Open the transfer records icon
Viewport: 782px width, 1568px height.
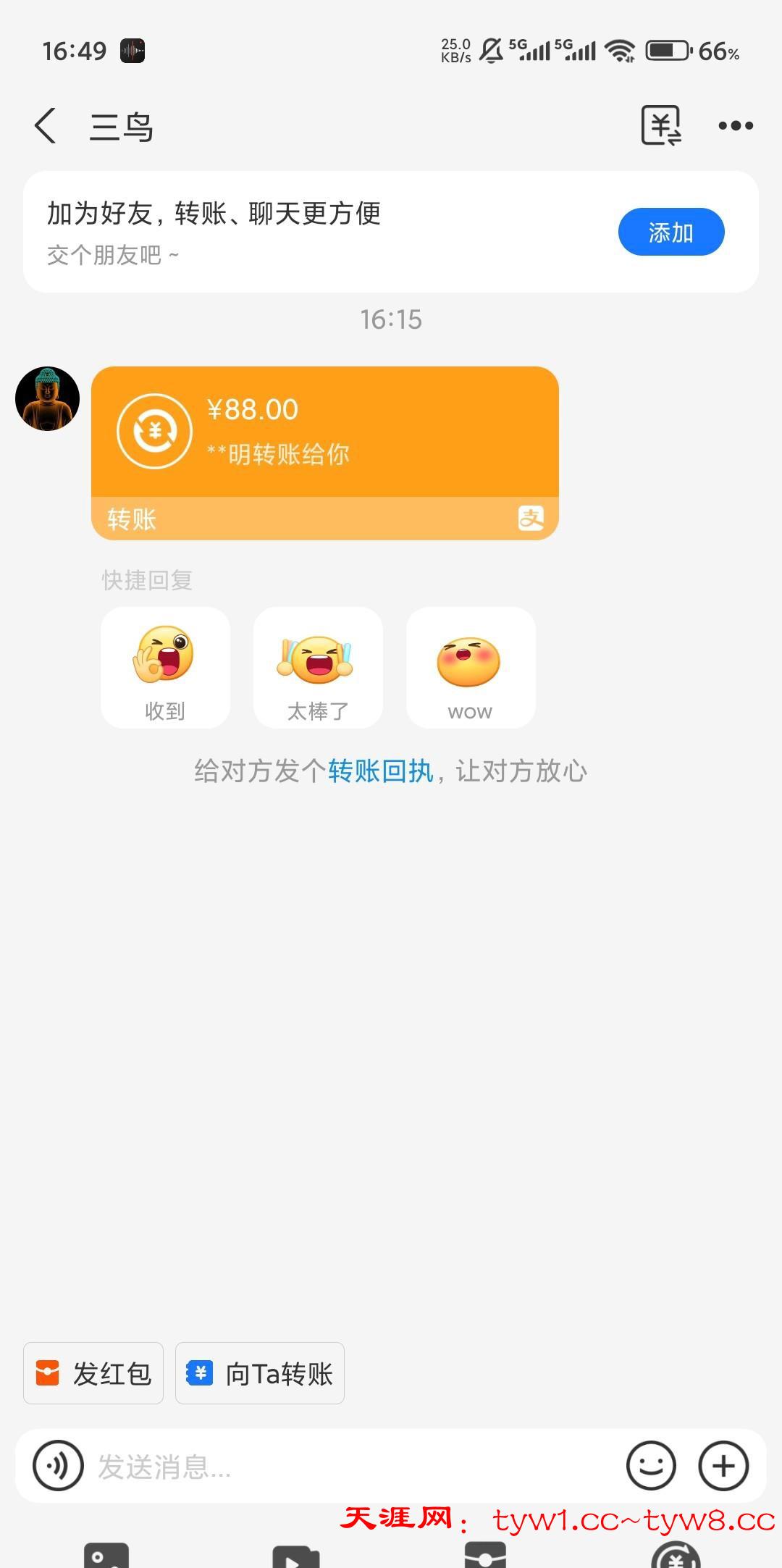click(x=661, y=126)
